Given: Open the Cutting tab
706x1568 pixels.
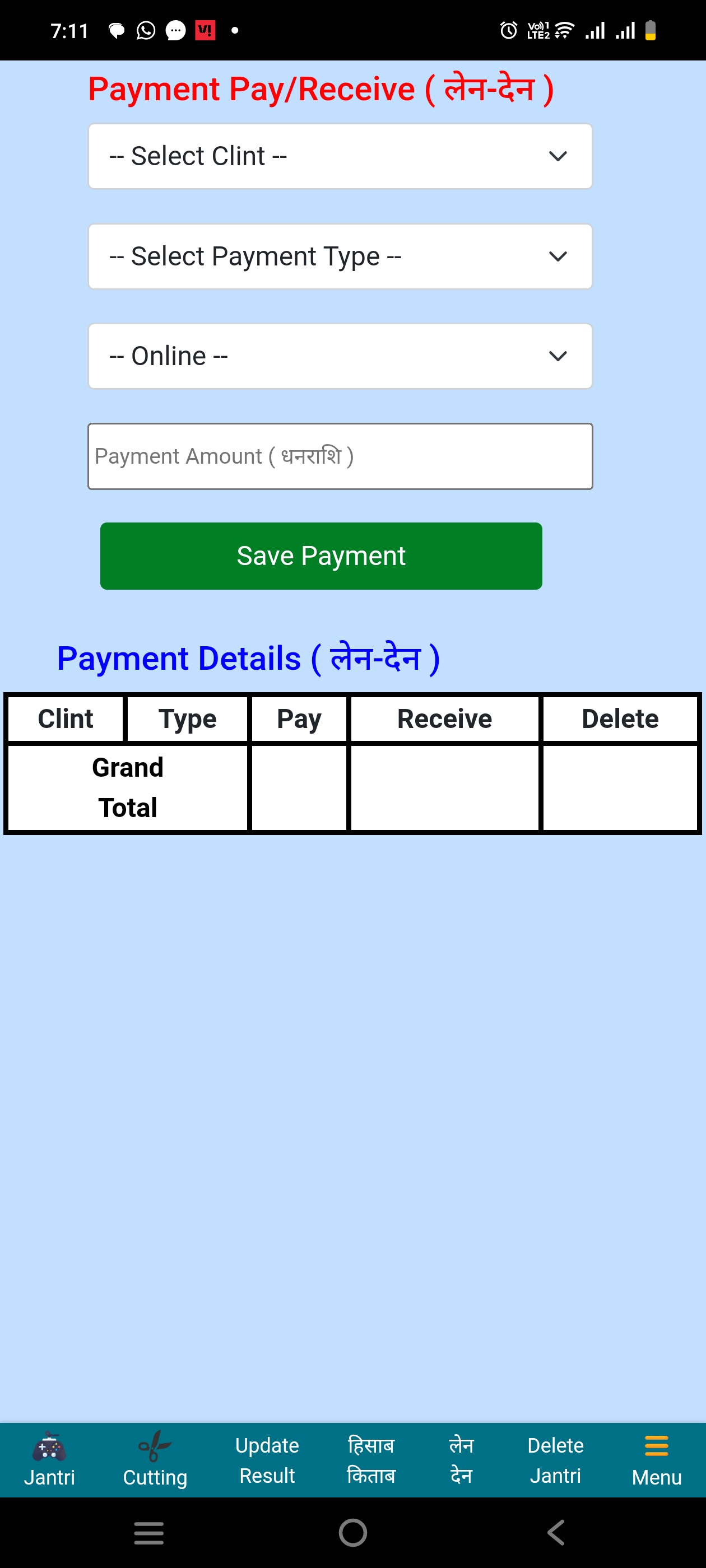Looking at the screenshot, I should [x=155, y=1460].
